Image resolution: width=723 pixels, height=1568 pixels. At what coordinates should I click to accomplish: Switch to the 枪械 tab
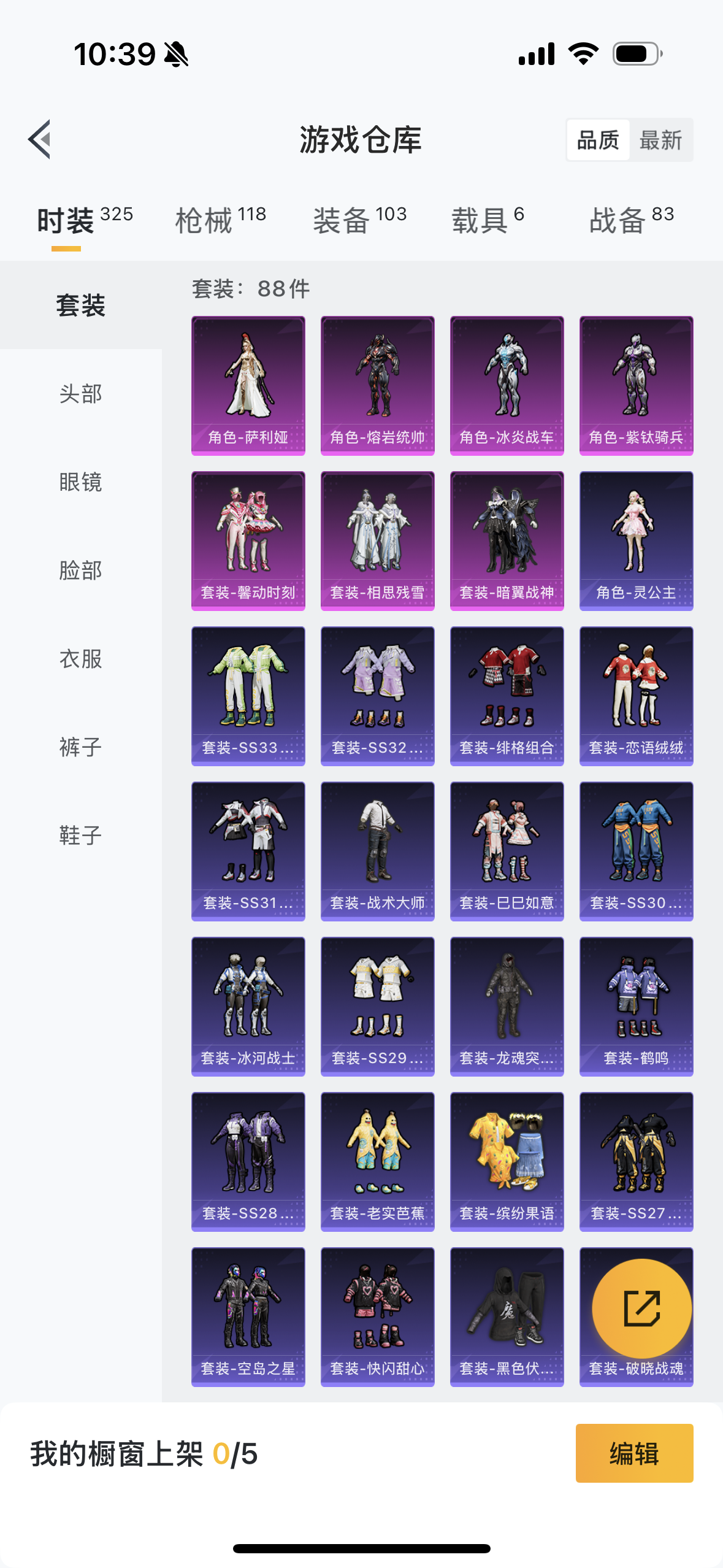(x=221, y=219)
